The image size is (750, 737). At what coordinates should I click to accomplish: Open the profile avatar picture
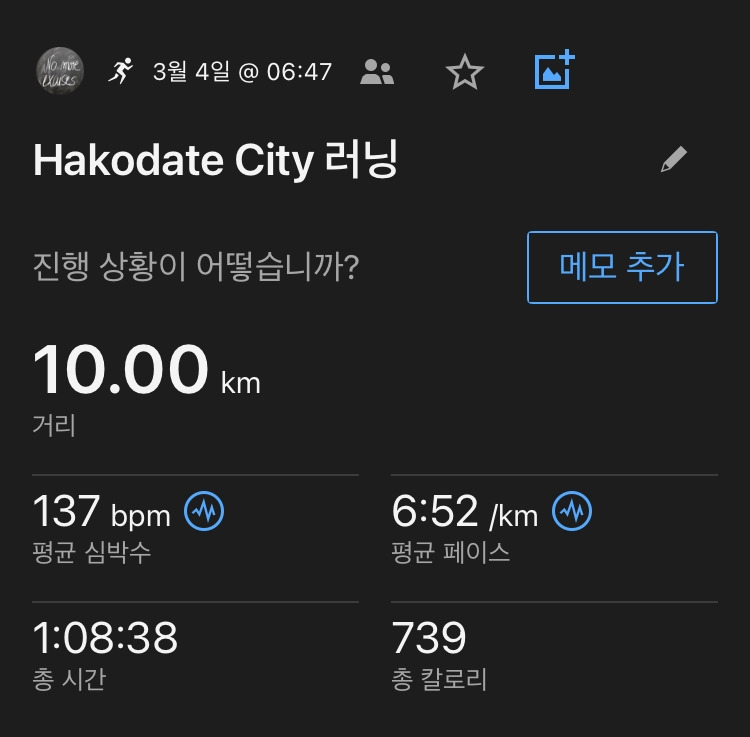[60, 71]
